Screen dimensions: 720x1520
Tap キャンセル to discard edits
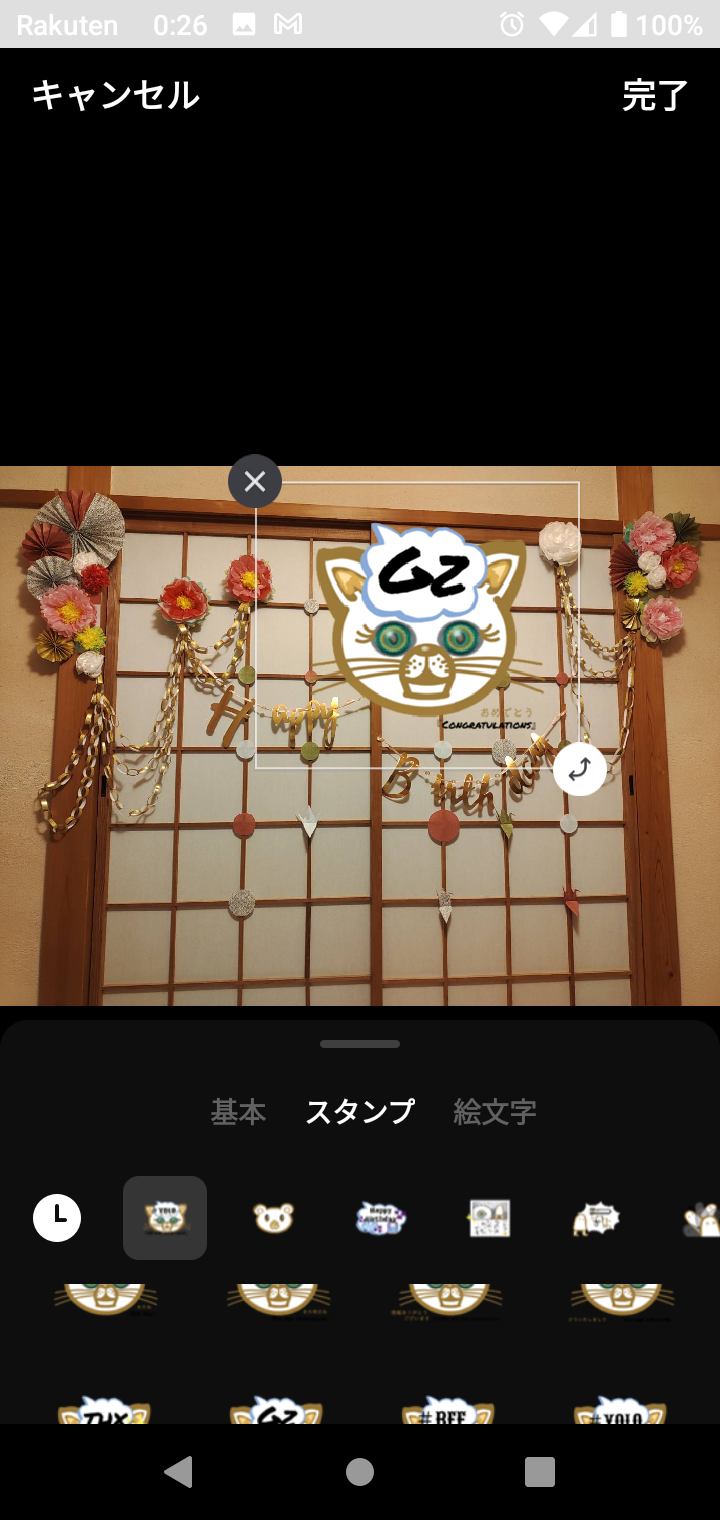116,96
